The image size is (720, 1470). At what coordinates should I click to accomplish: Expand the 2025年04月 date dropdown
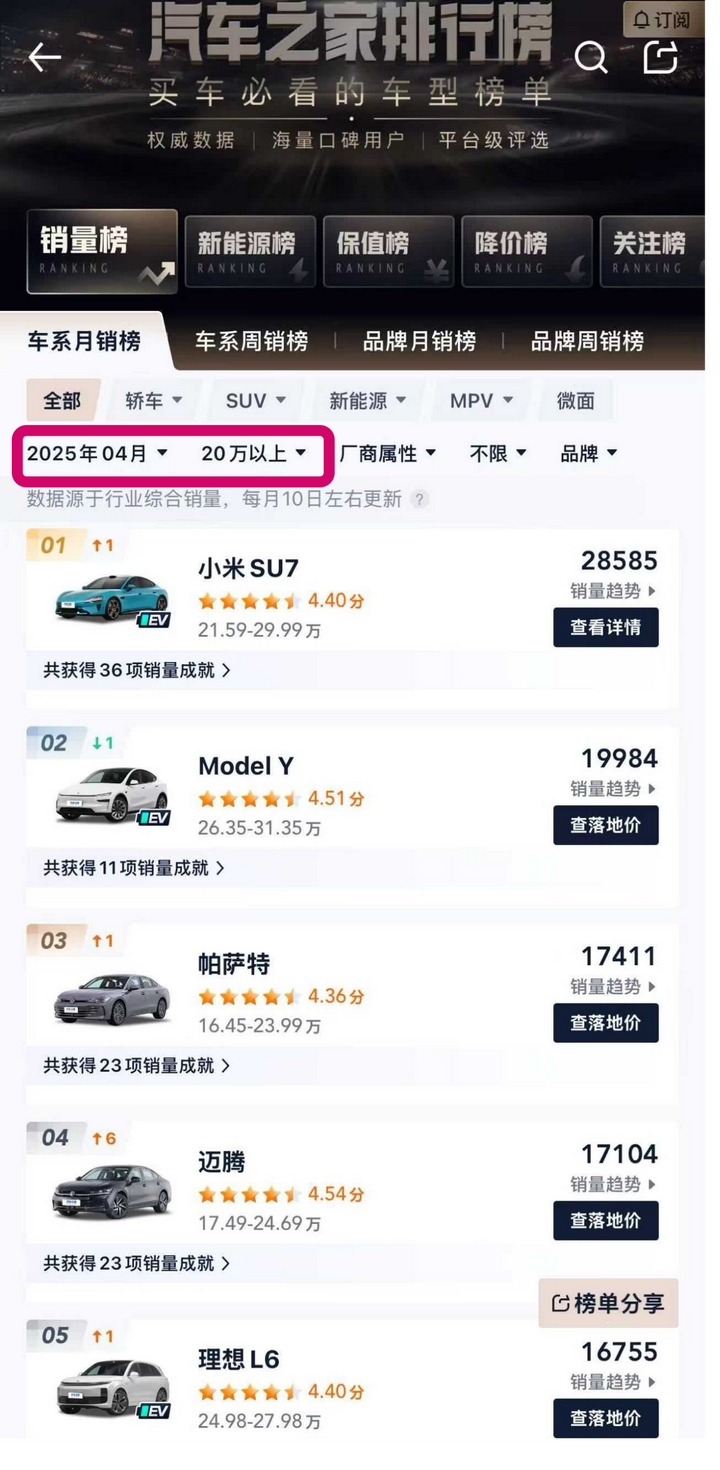(97, 454)
